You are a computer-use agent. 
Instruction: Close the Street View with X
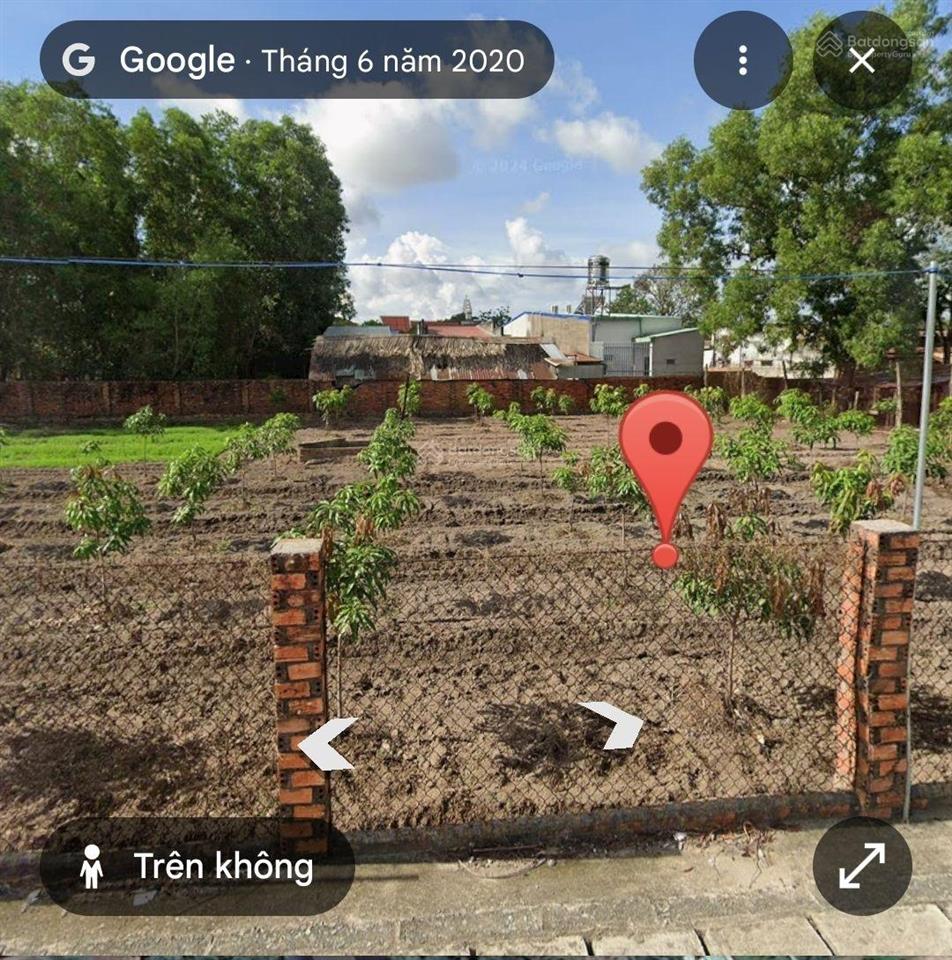[x=861, y=60]
